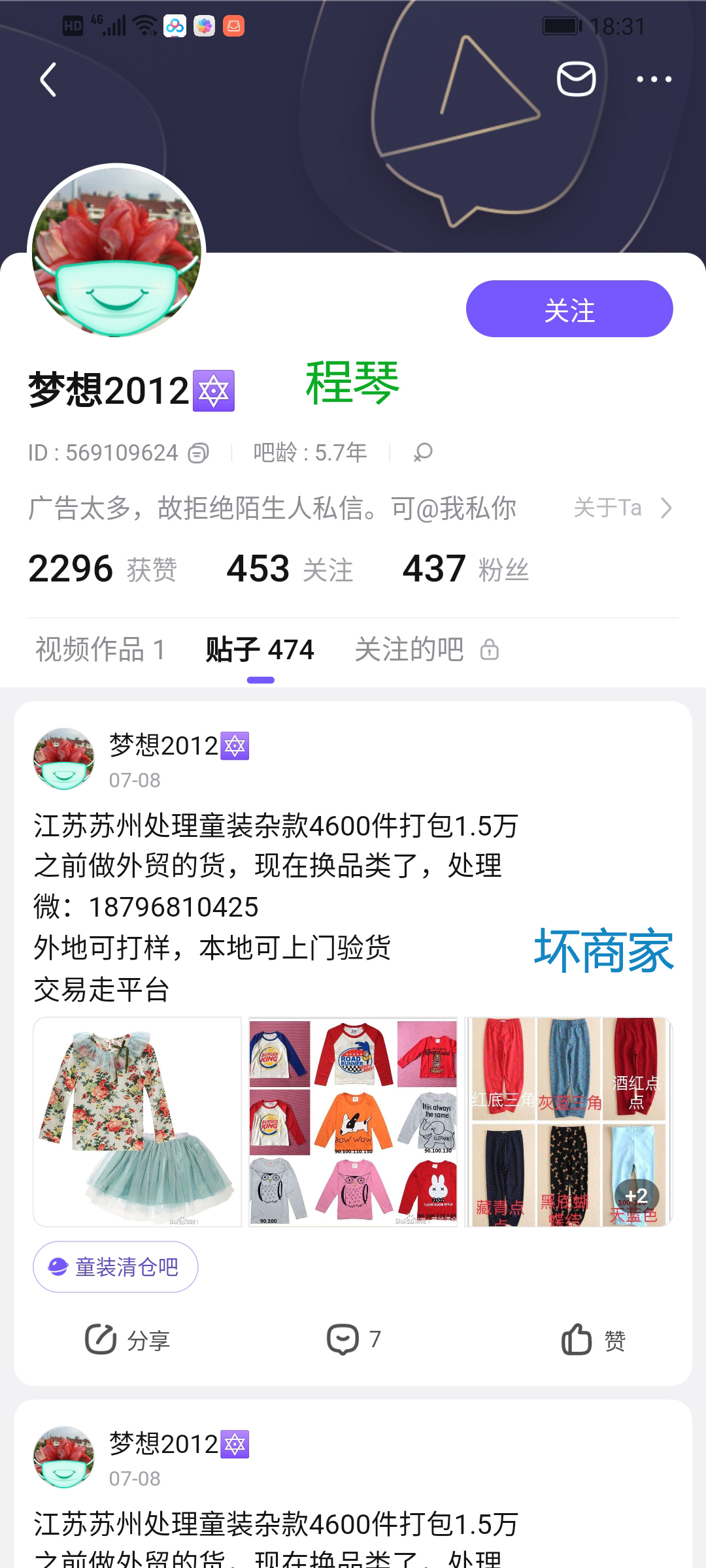
Task: Open the large profile avatar
Action: click(116, 252)
